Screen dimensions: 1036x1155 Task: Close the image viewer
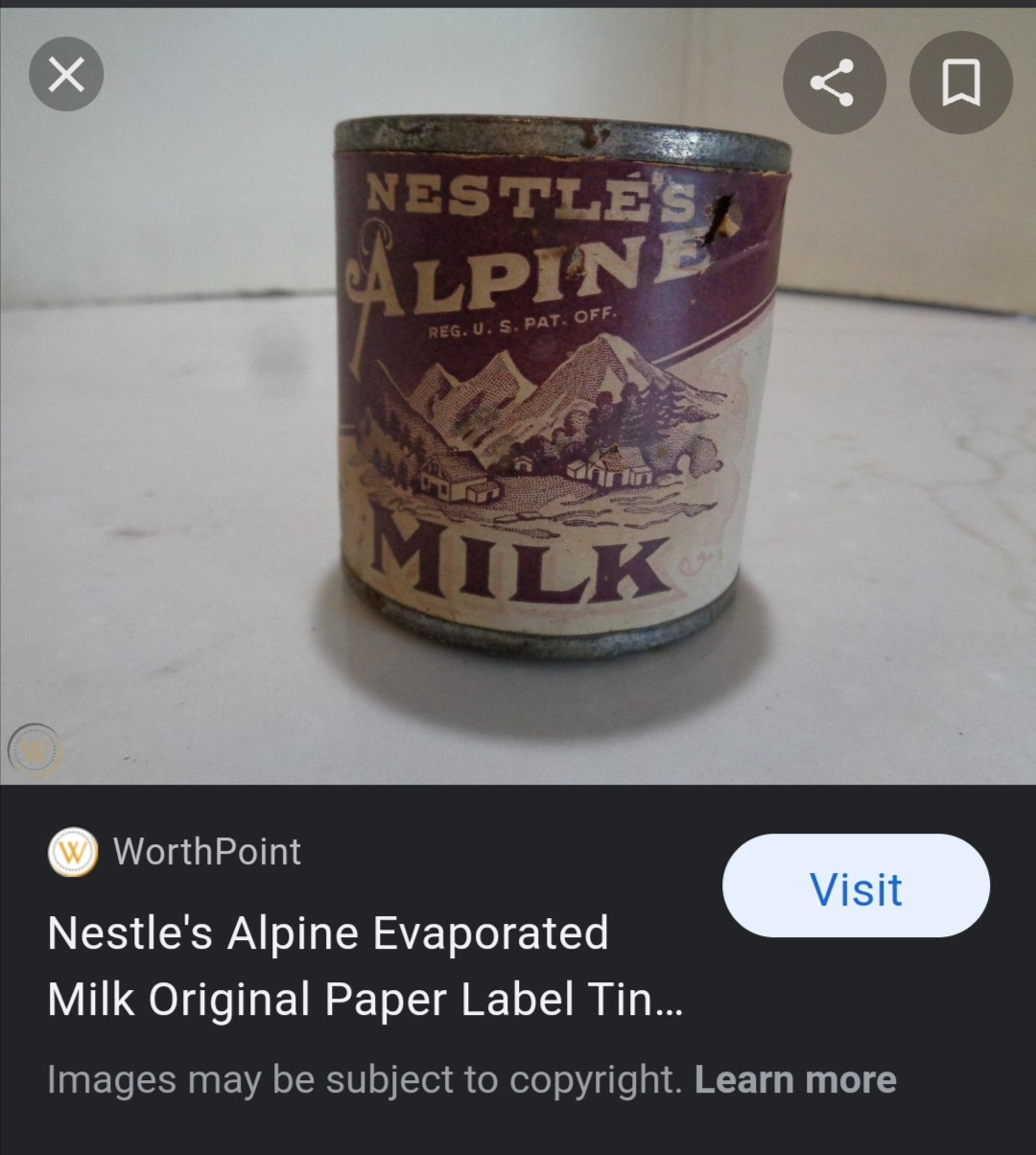point(65,75)
